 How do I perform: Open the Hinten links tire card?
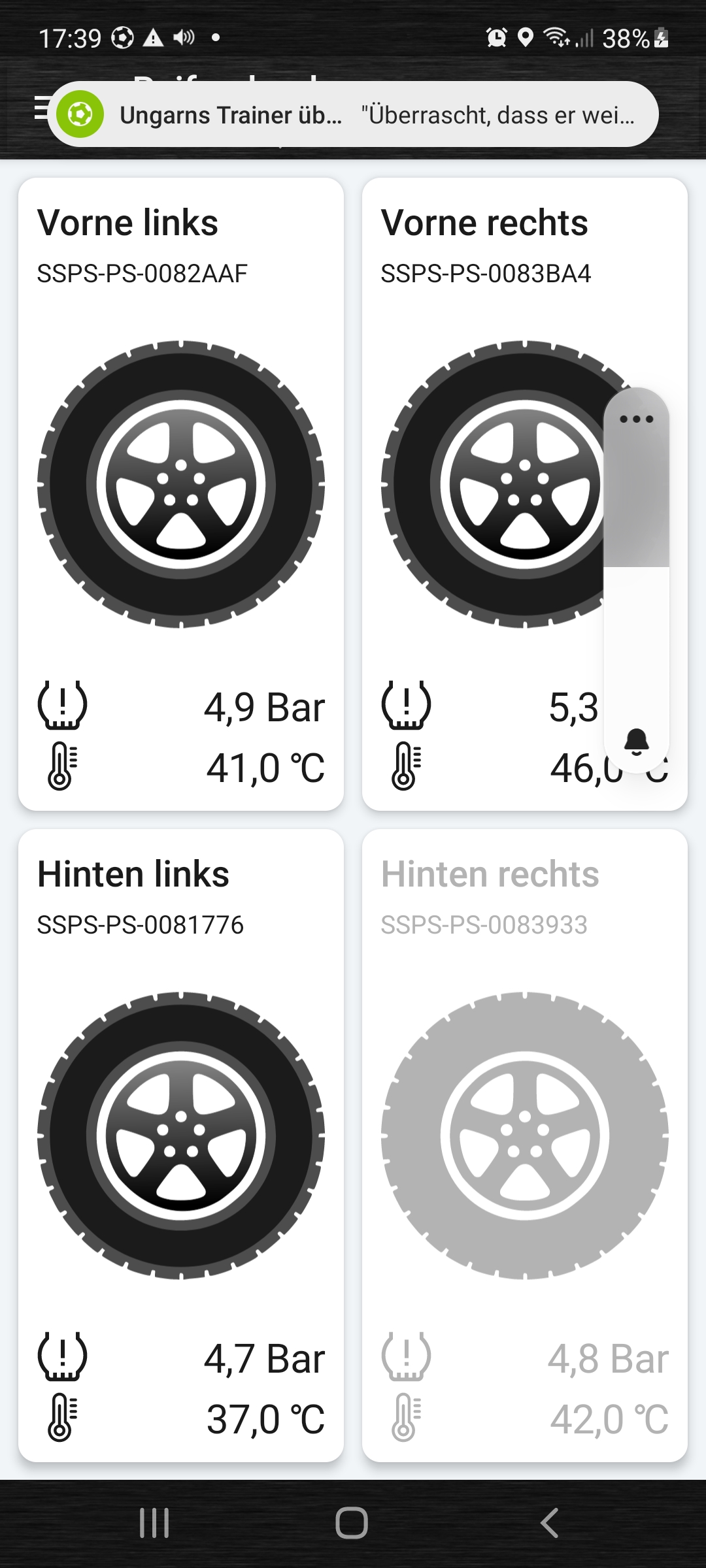coord(181,1145)
